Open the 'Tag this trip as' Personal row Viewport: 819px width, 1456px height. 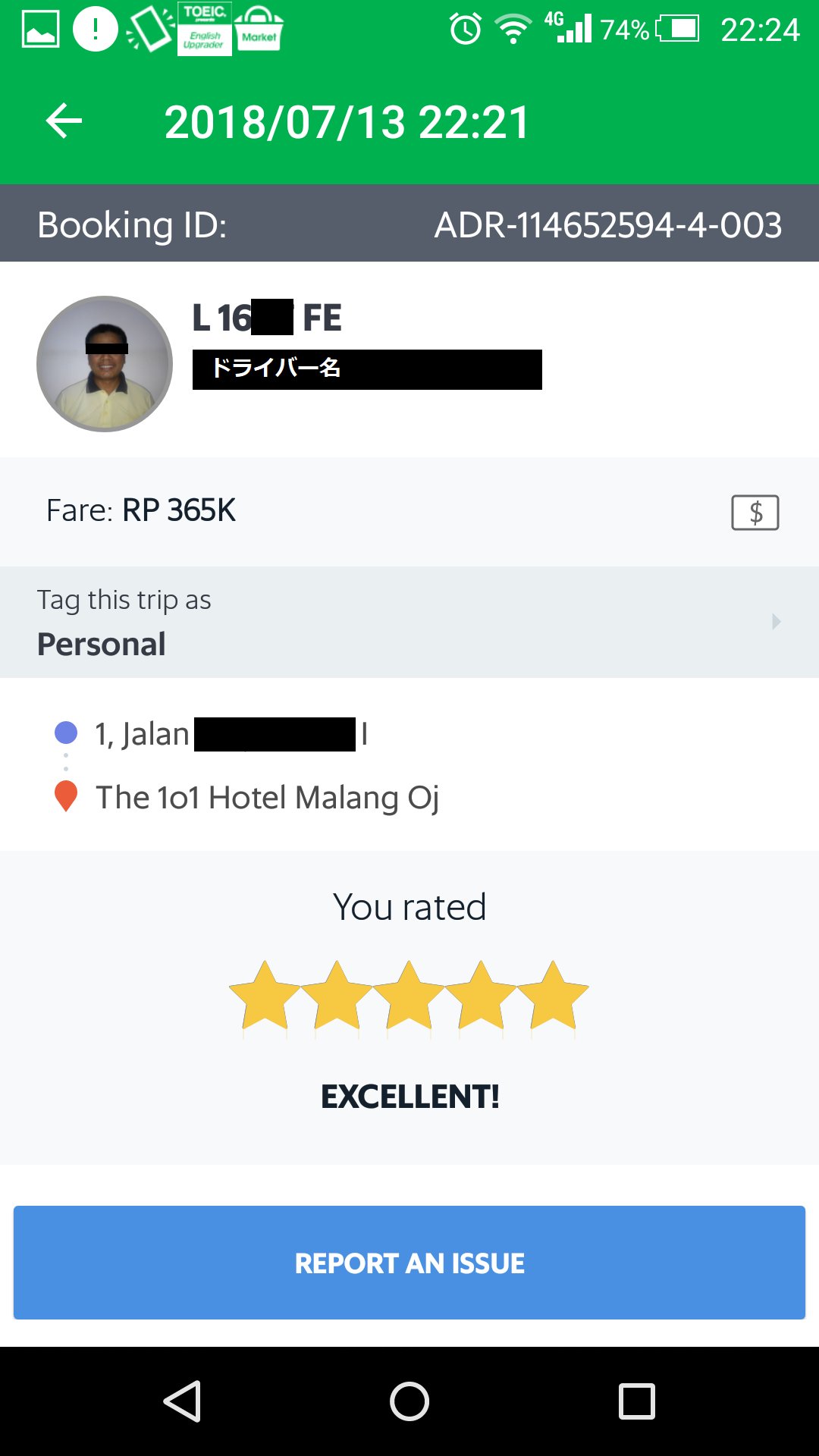pyautogui.click(x=409, y=622)
